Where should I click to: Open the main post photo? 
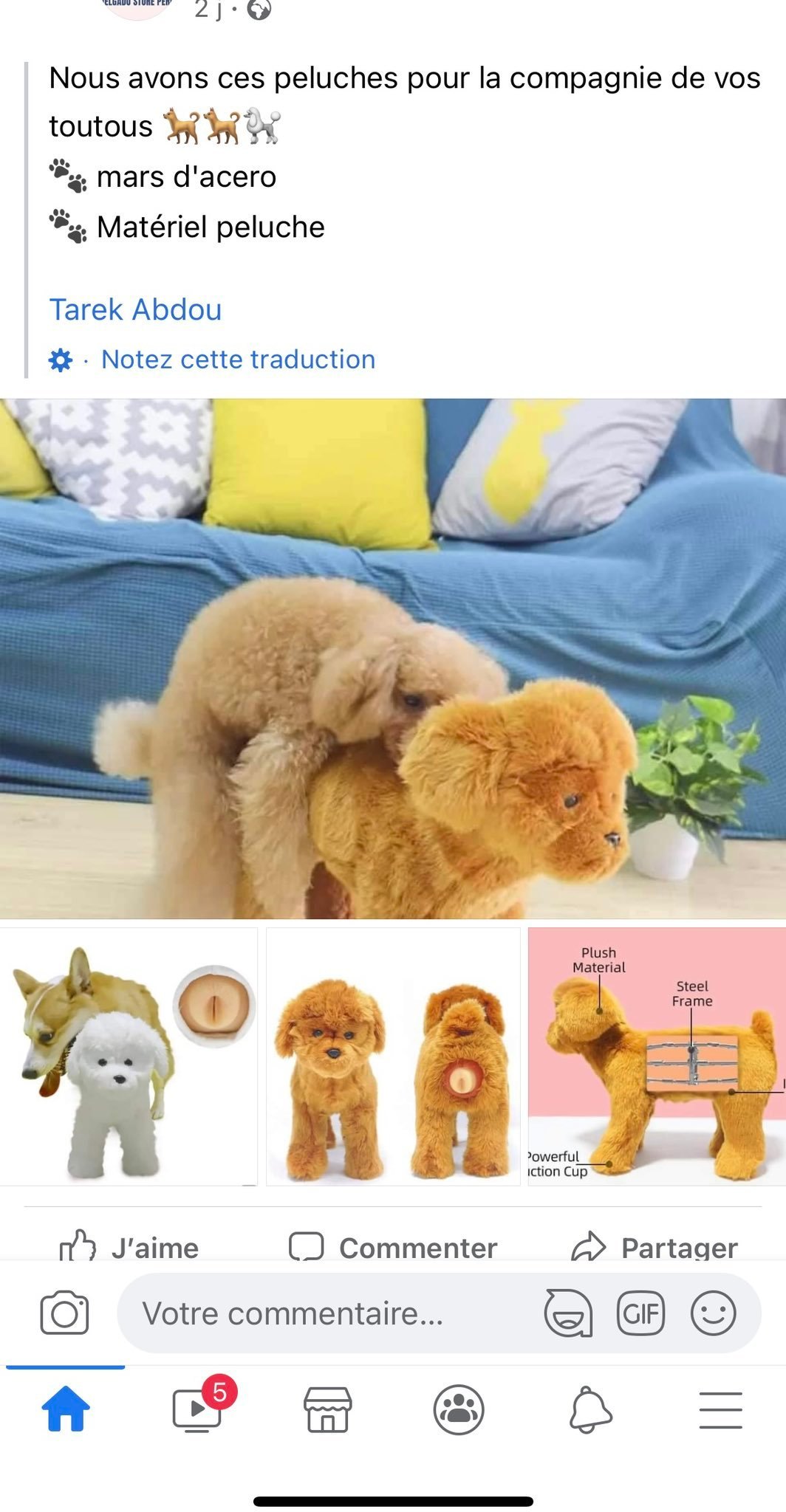click(x=393, y=659)
